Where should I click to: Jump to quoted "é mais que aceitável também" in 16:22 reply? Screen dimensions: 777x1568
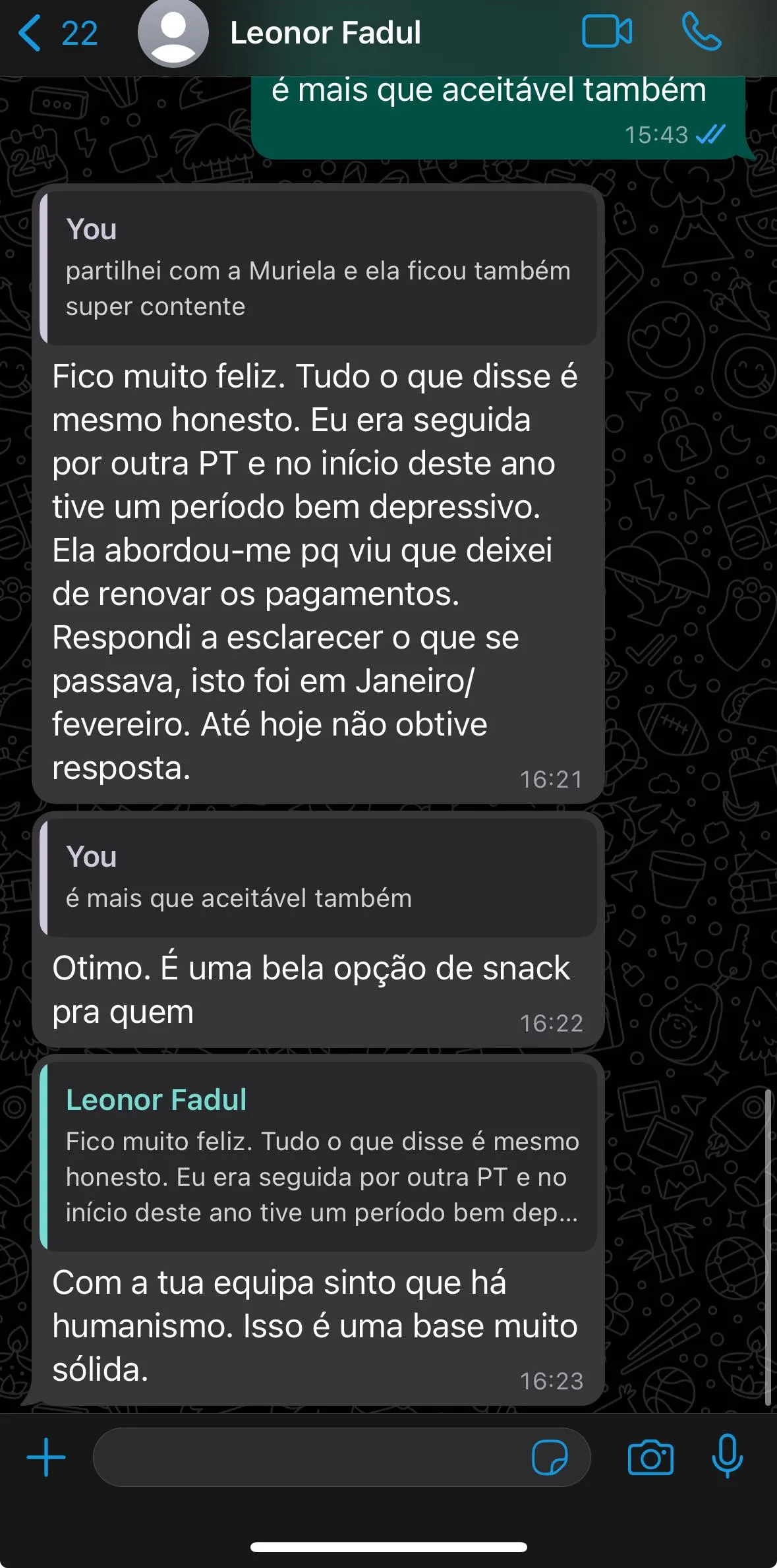click(x=318, y=878)
